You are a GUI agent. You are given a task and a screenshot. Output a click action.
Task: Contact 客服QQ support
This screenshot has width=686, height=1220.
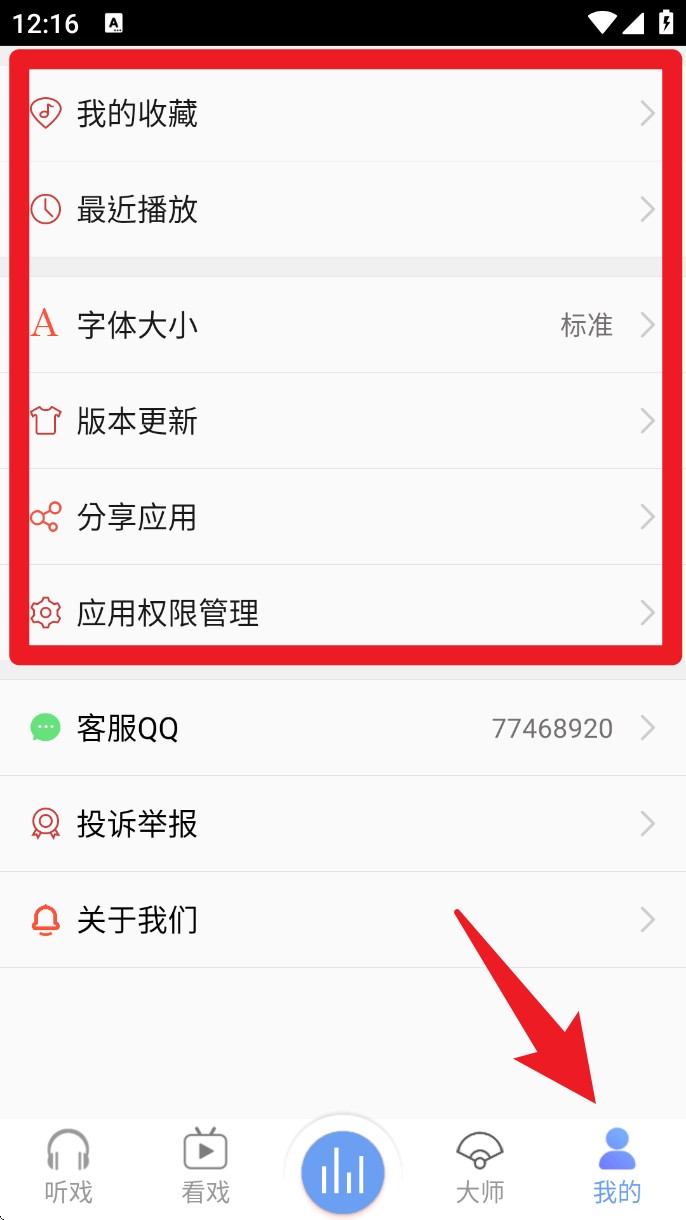pos(340,728)
